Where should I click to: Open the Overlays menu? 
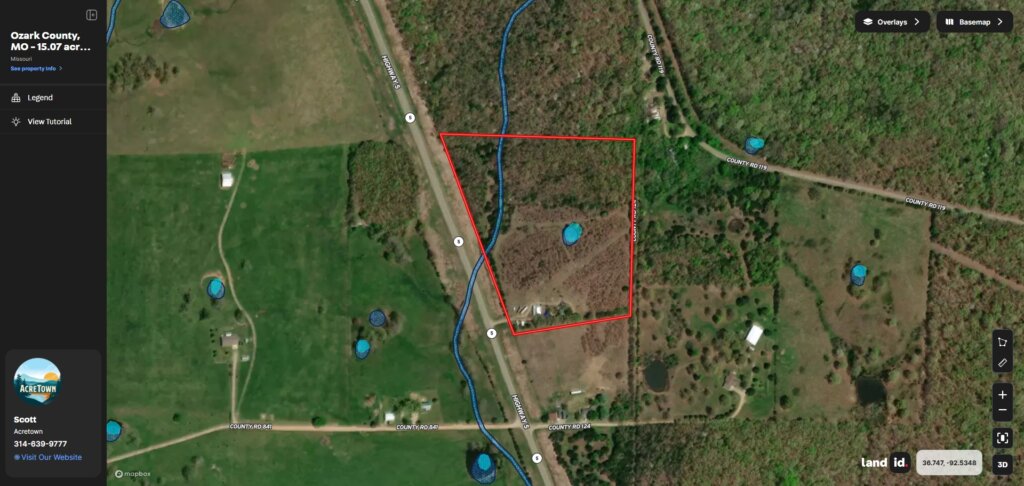point(892,22)
